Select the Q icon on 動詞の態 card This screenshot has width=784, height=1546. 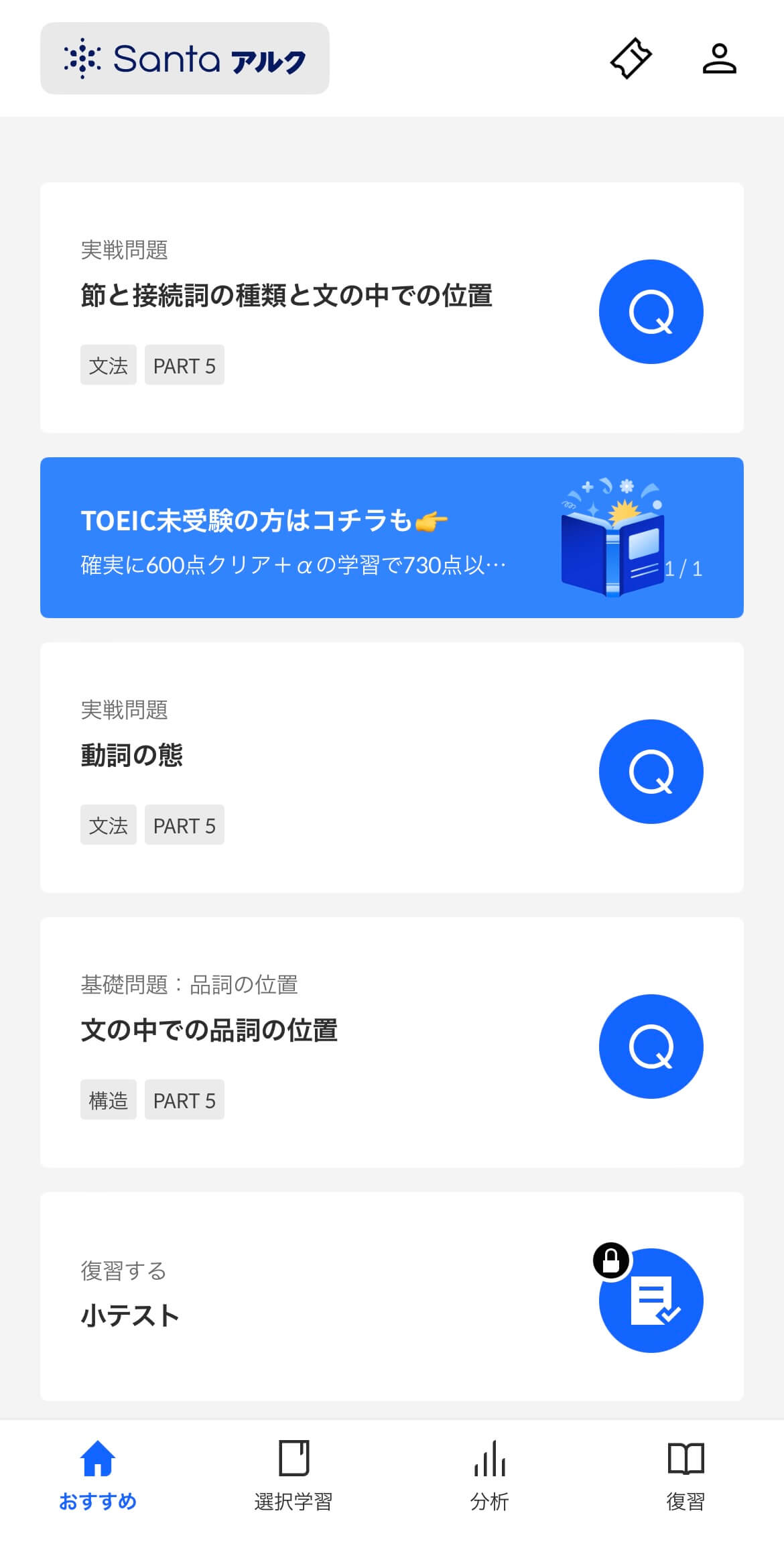pyautogui.click(x=651, y=772)
